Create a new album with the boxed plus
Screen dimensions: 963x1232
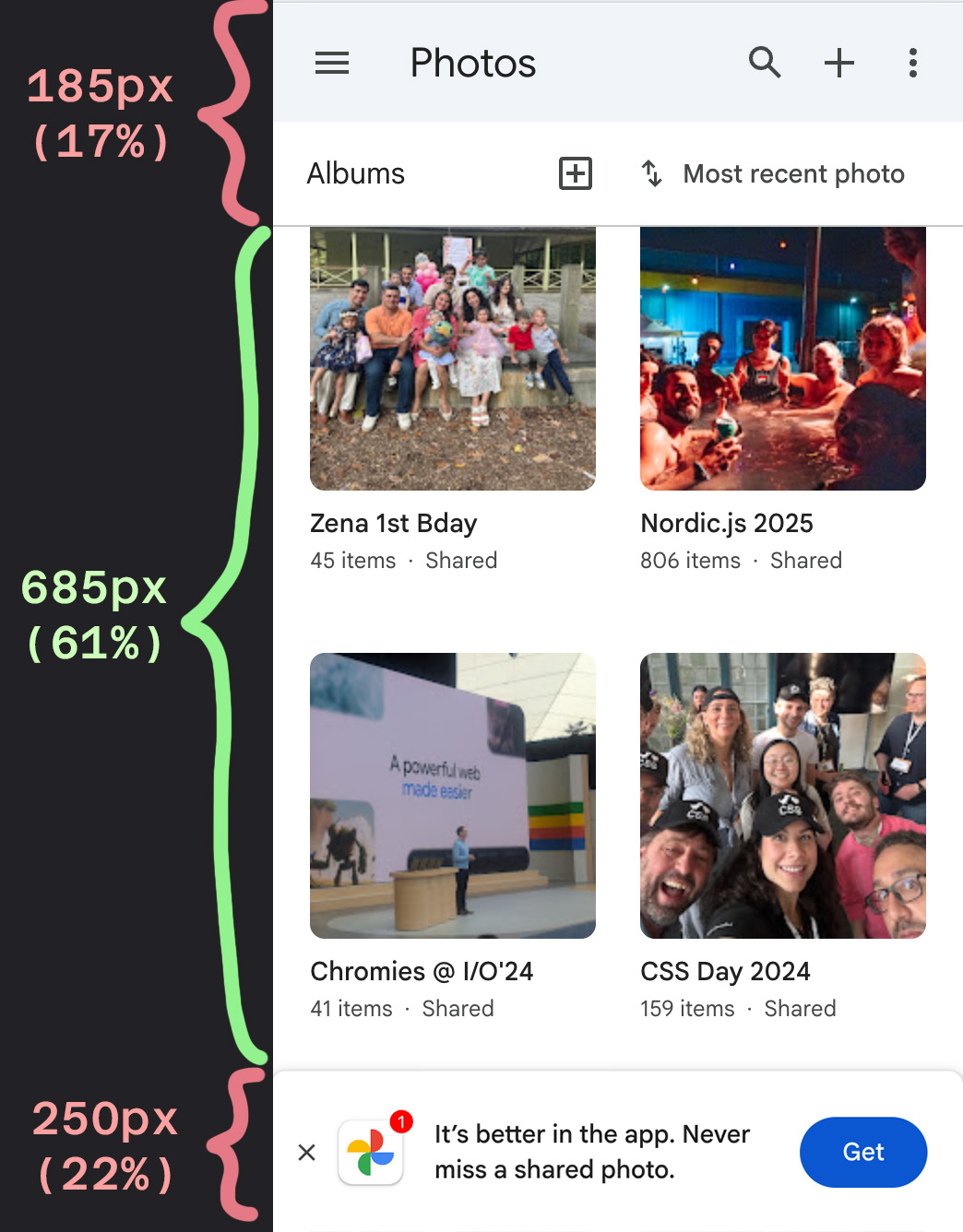click(576, 173)
